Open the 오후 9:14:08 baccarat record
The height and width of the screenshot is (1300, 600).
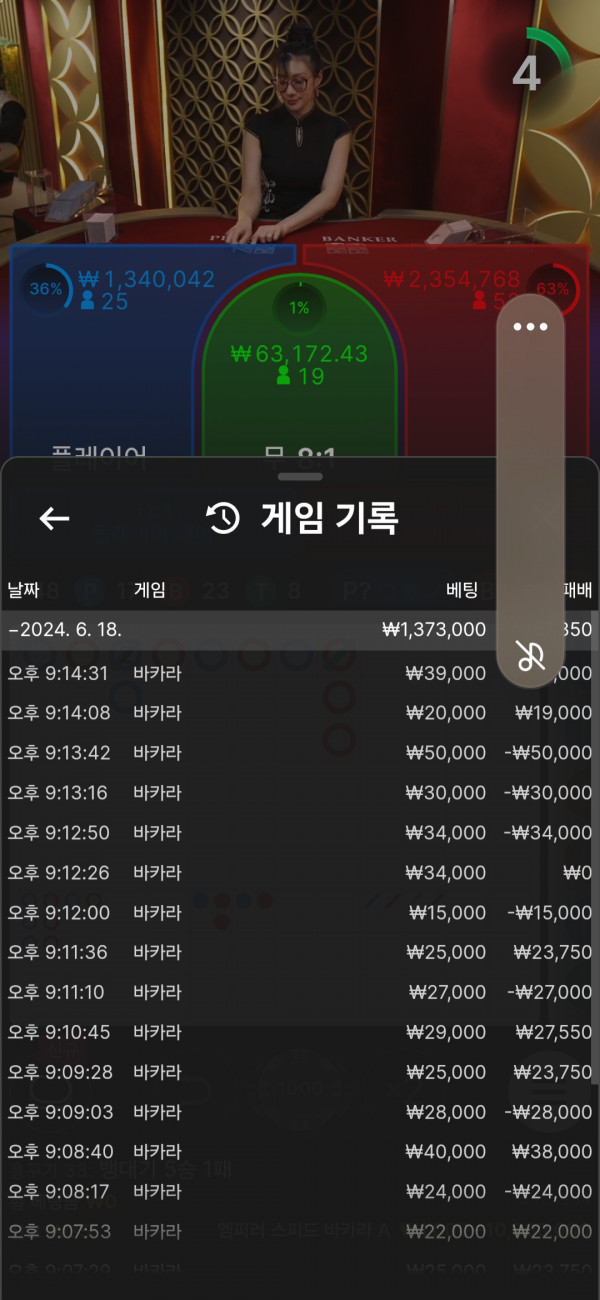coord(250,713)
